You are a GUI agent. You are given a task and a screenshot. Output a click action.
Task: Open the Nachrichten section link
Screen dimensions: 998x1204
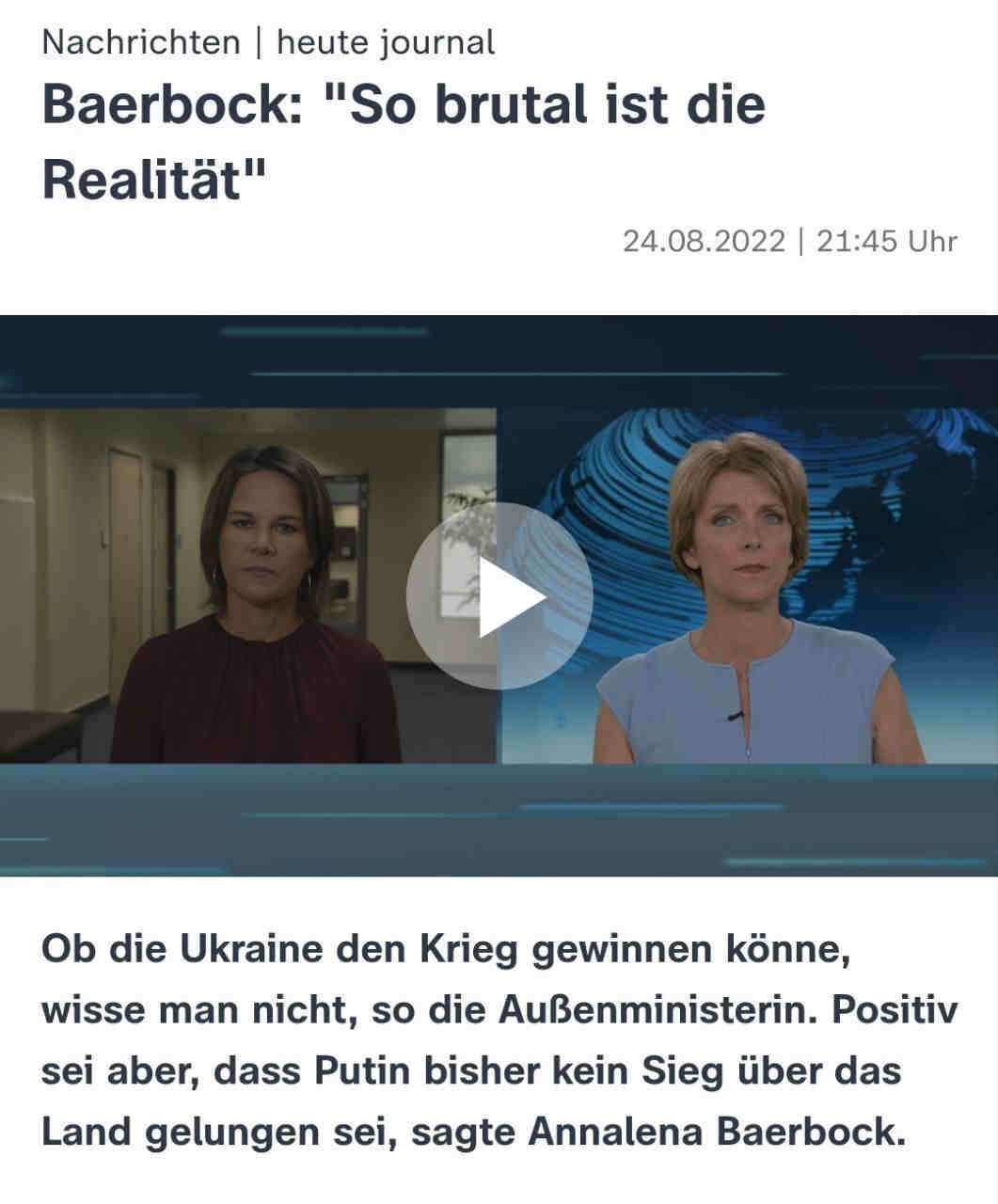click(x=141, y=42)
